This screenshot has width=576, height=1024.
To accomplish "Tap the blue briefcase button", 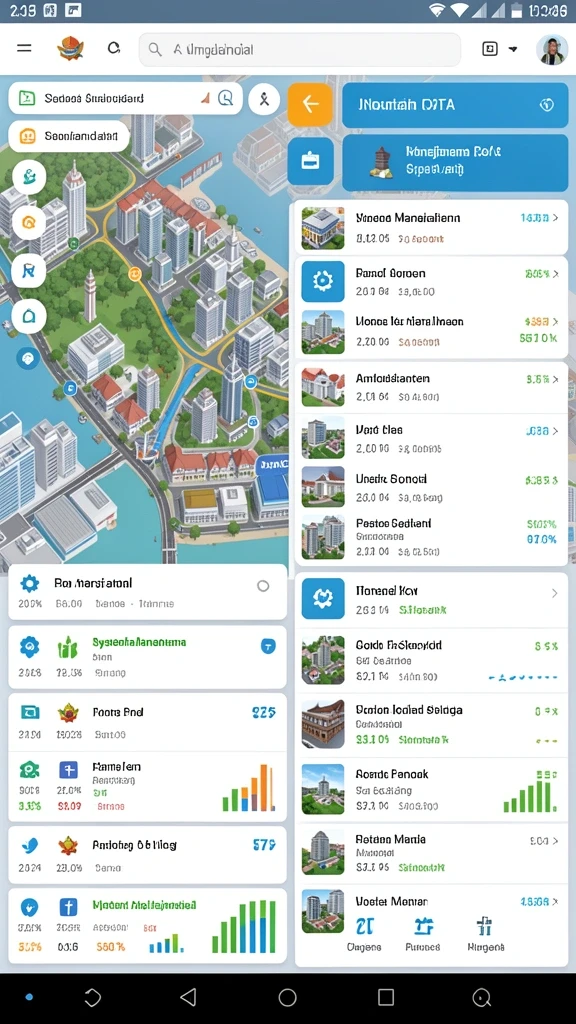I will tap(310, 161).
